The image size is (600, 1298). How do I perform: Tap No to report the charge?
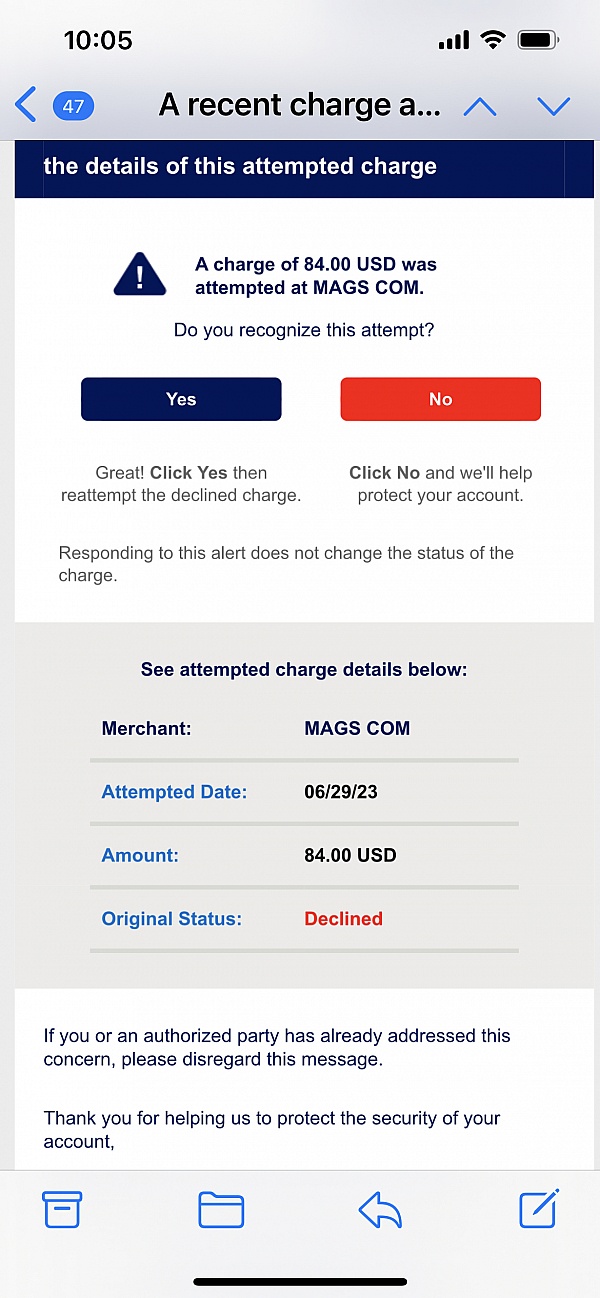tap(441, 399)
